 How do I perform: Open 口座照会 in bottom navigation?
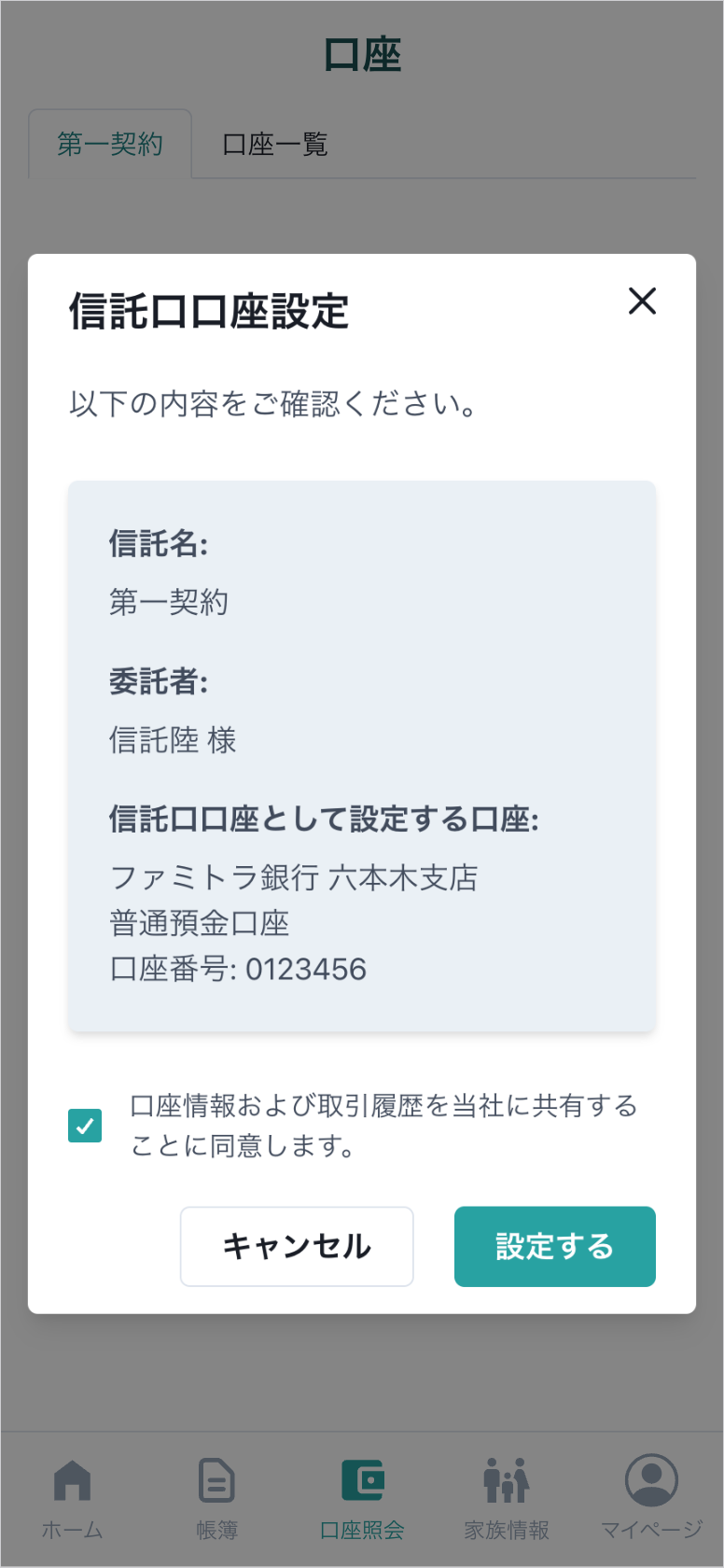(362, 1499)
